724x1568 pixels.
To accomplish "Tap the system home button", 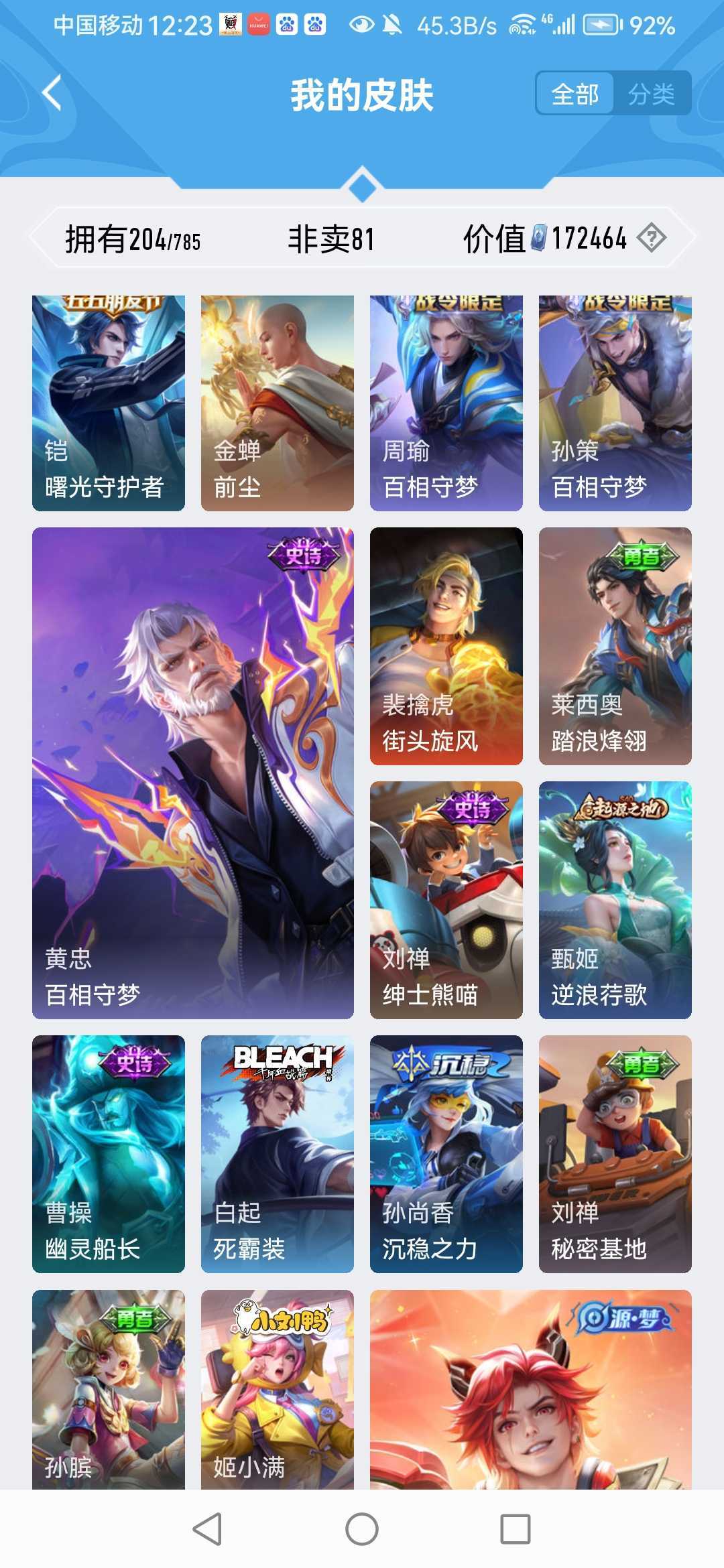I will click(362, 1529).
